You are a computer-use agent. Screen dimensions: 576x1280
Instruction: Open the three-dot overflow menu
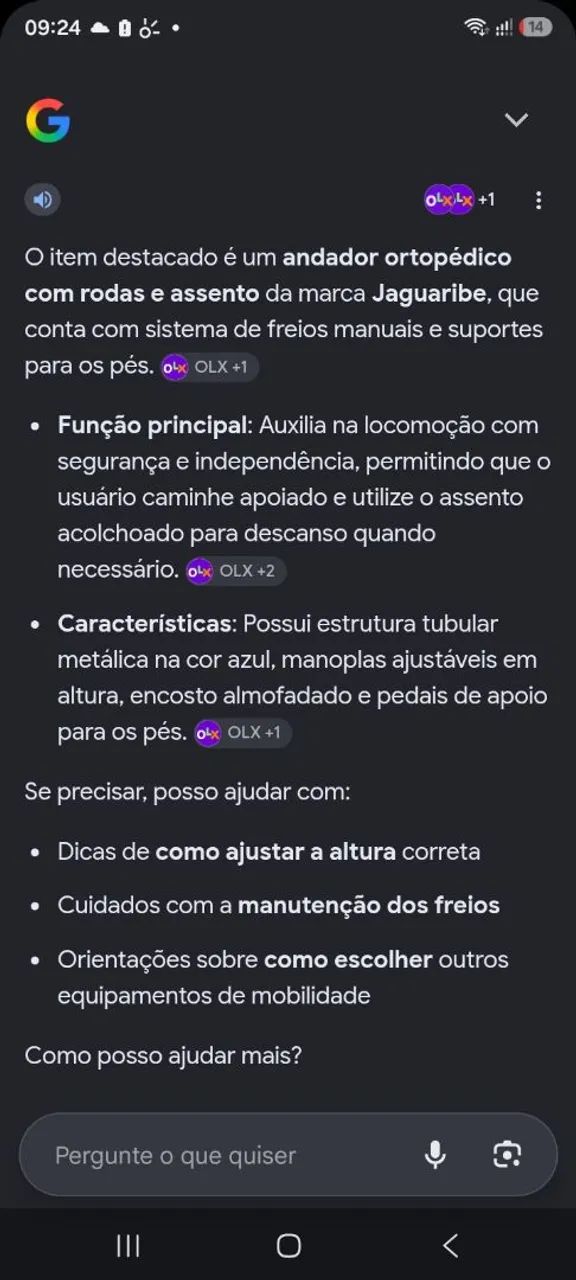coord(538,200)
